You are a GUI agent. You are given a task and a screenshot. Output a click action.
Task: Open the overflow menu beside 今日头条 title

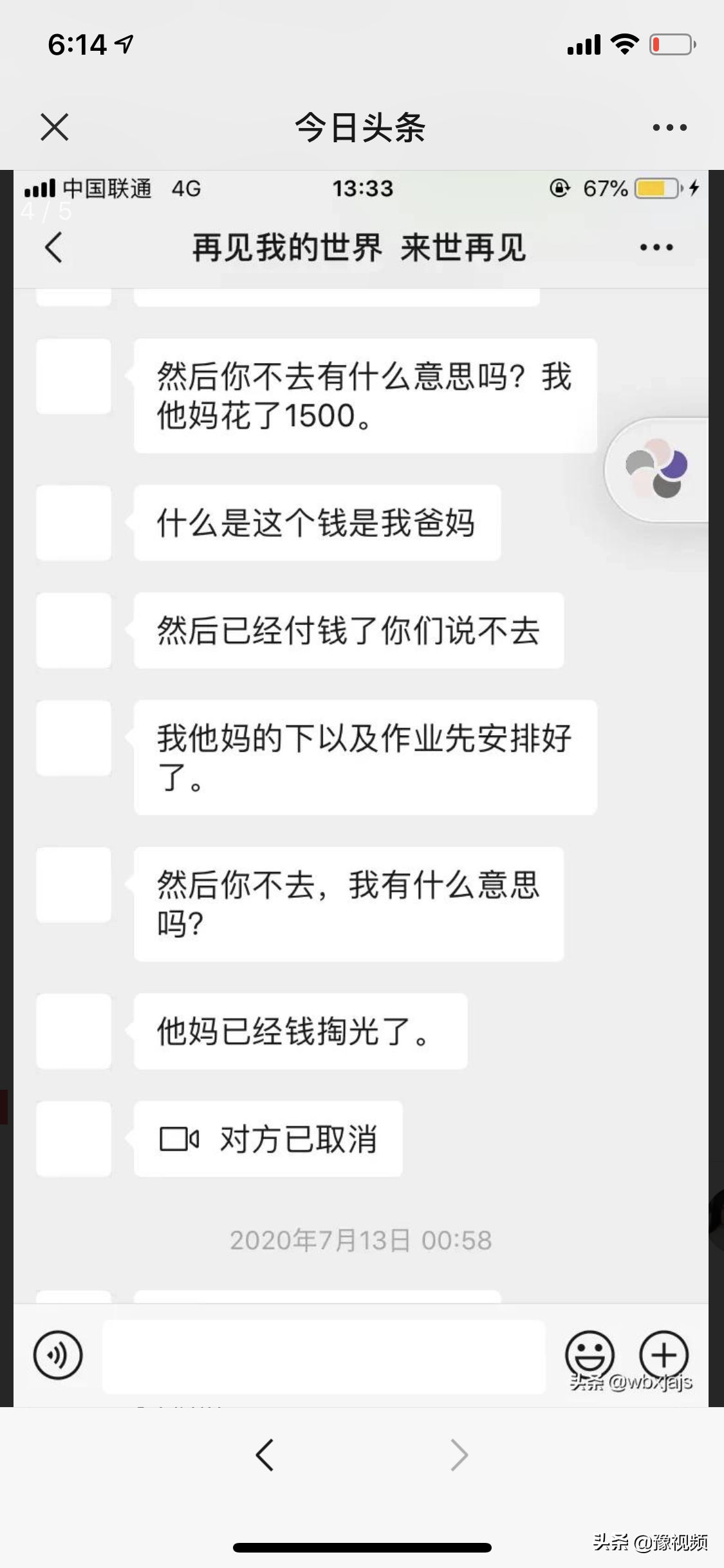(x=669, y=127)
